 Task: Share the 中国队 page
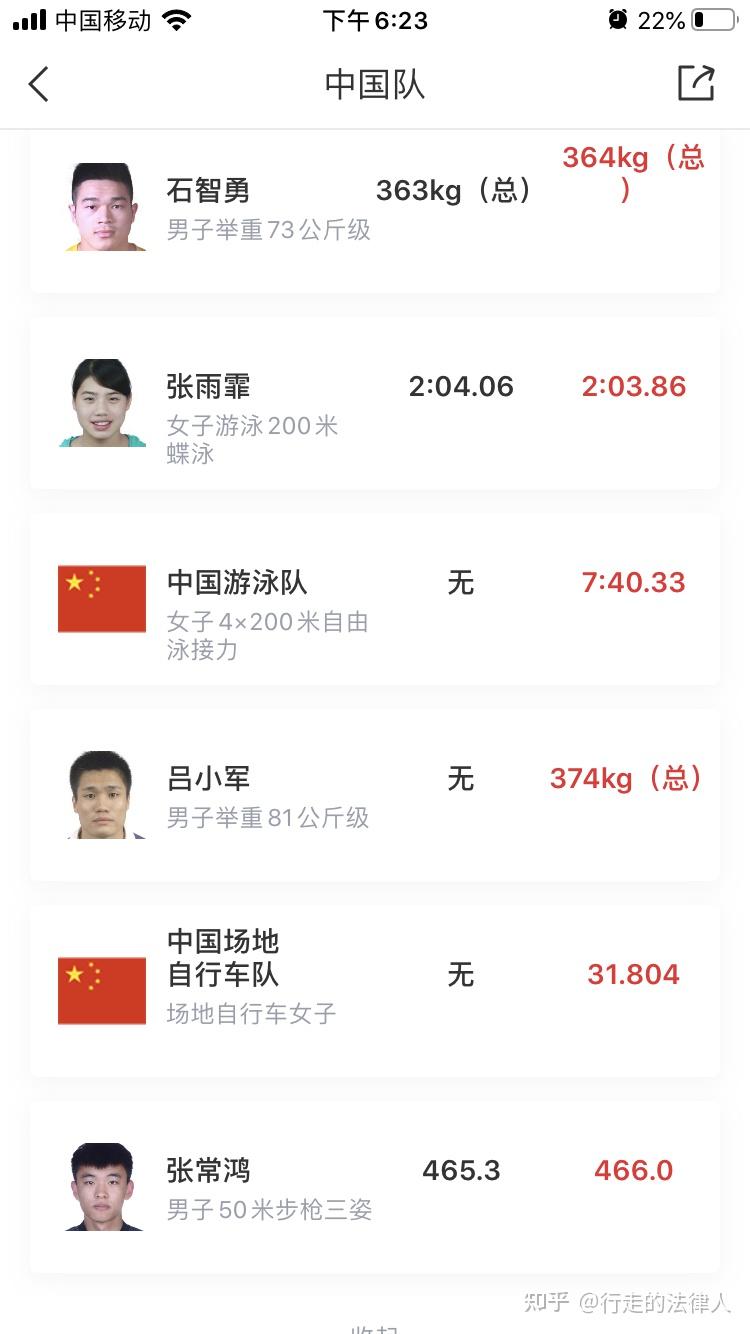click(696, 83)
